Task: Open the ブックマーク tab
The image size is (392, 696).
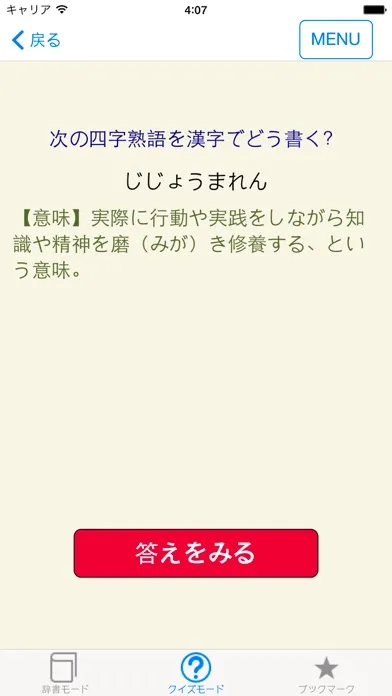Action: 327,672
